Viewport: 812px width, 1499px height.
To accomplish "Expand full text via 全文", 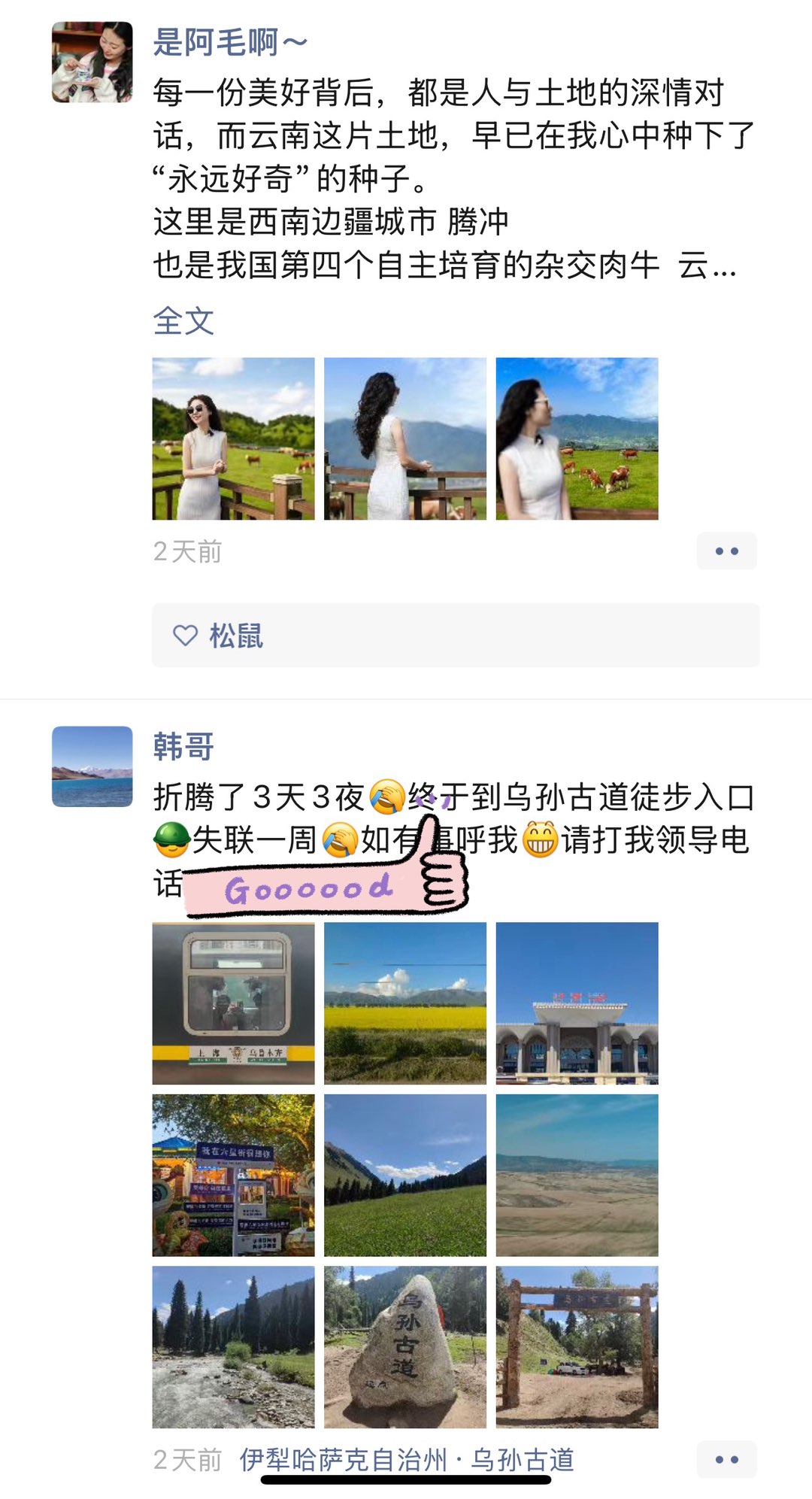I will (183, 321).
